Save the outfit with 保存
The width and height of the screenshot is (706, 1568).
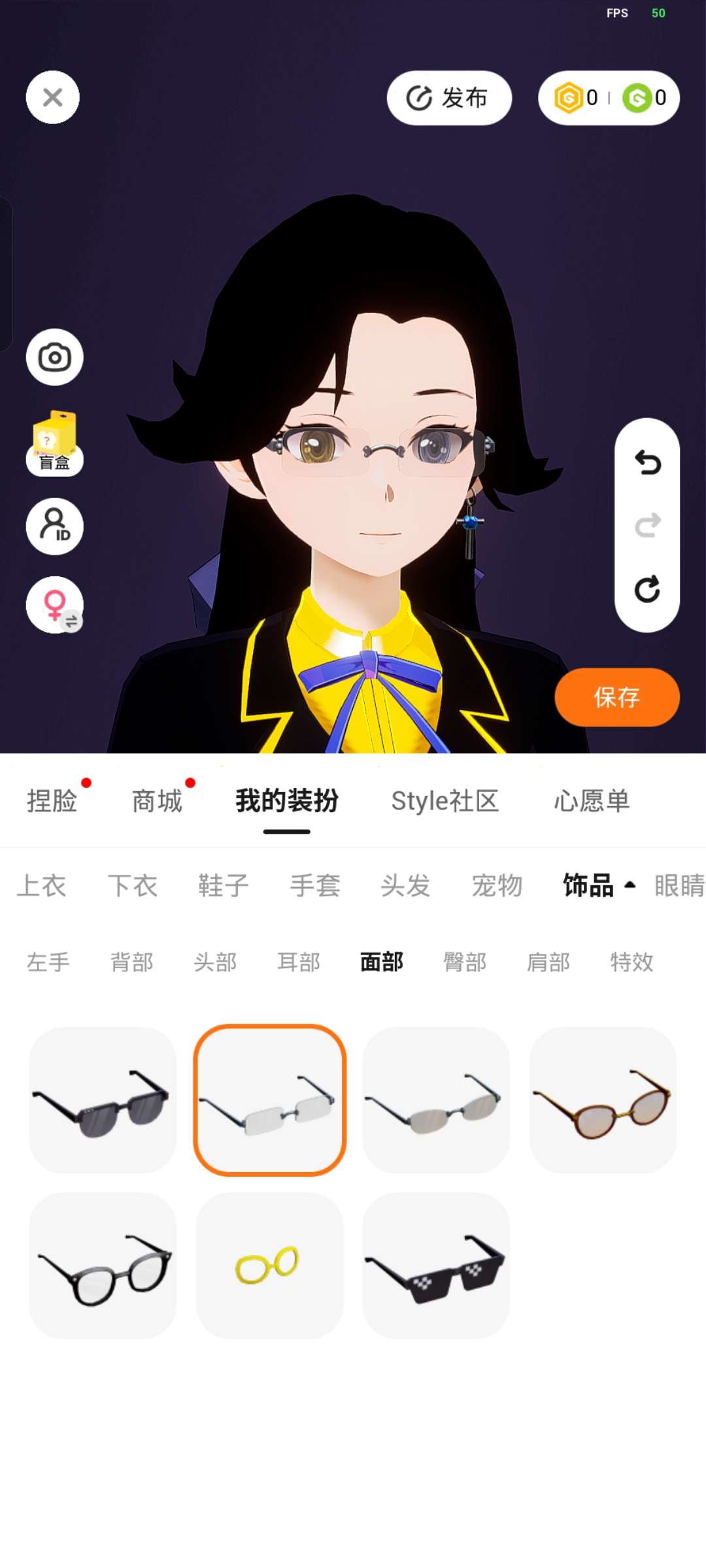(x=616, y=697)
